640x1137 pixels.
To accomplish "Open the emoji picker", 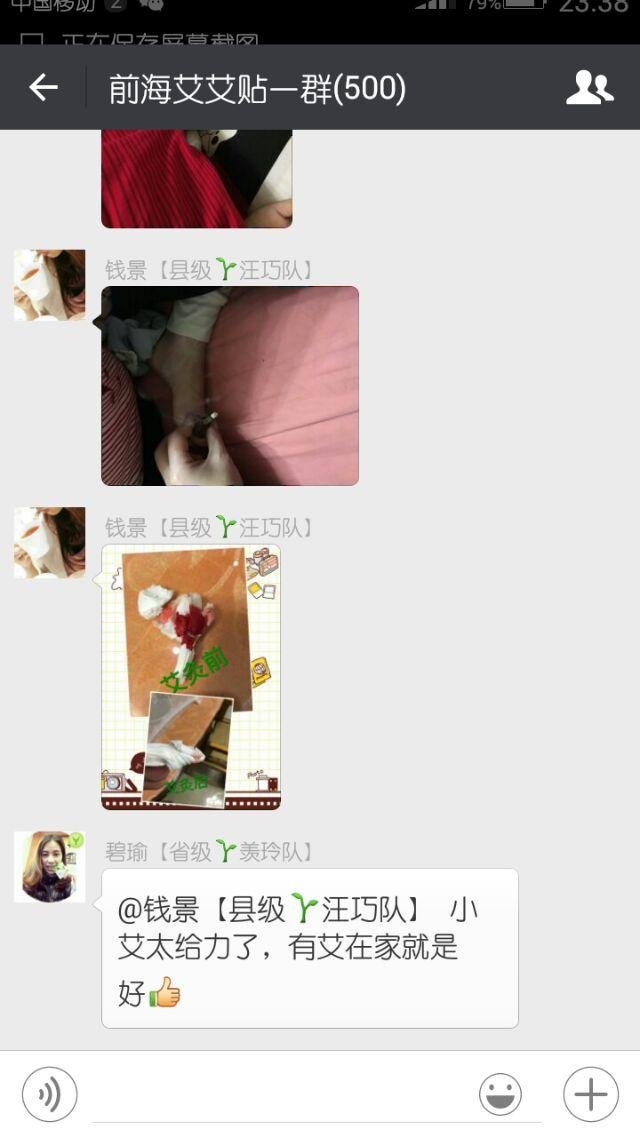I will [x=500, y=1094].
